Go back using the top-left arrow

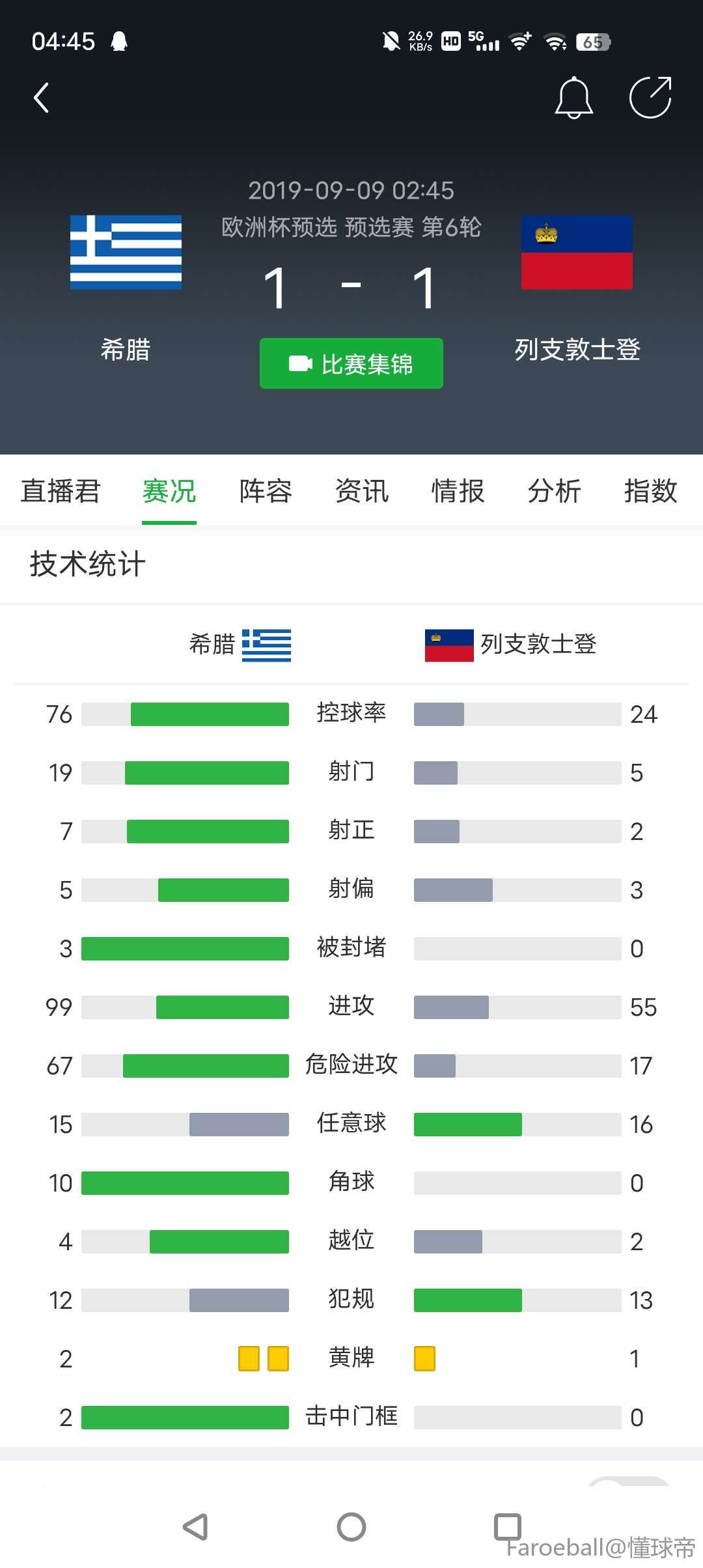click(x=42, y=98)
